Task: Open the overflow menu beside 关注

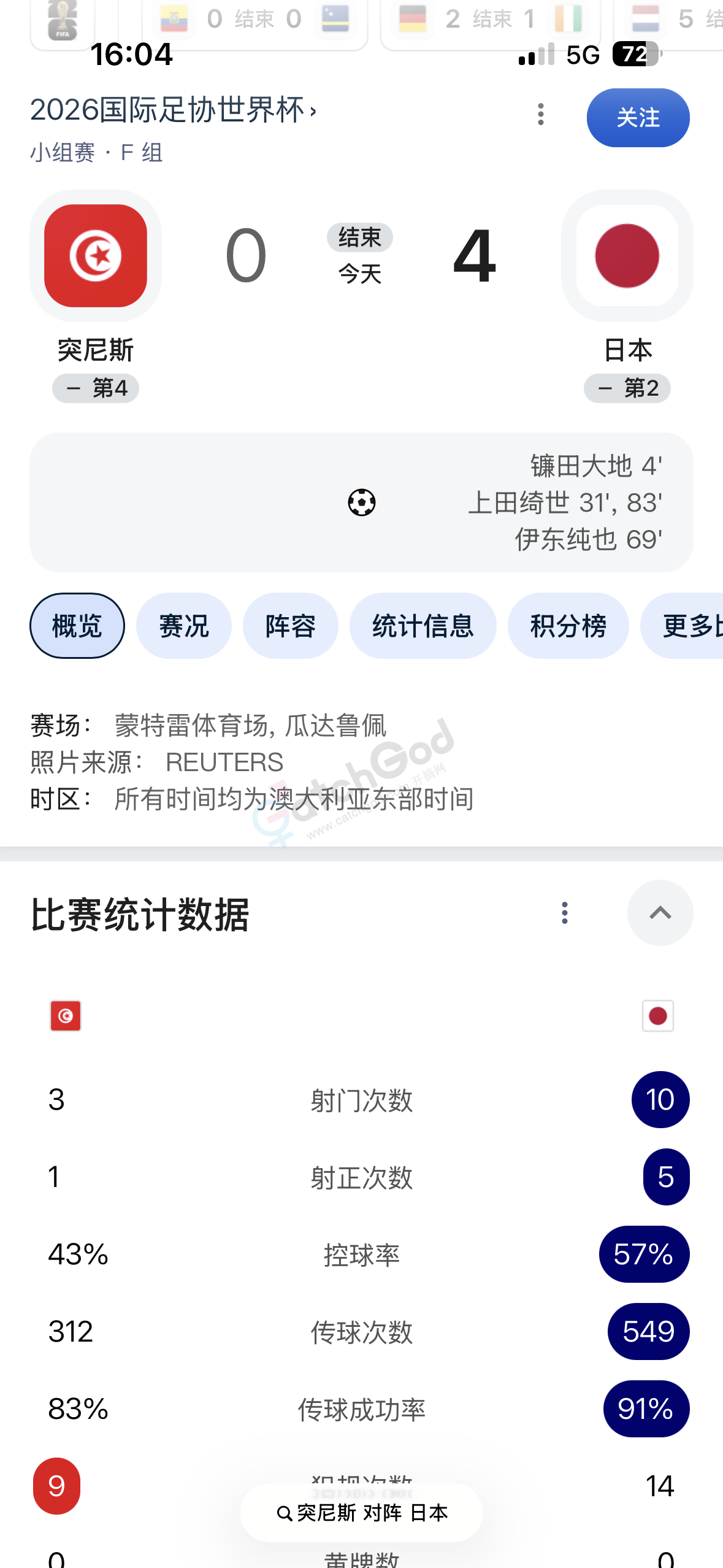Action: point(540,115)
